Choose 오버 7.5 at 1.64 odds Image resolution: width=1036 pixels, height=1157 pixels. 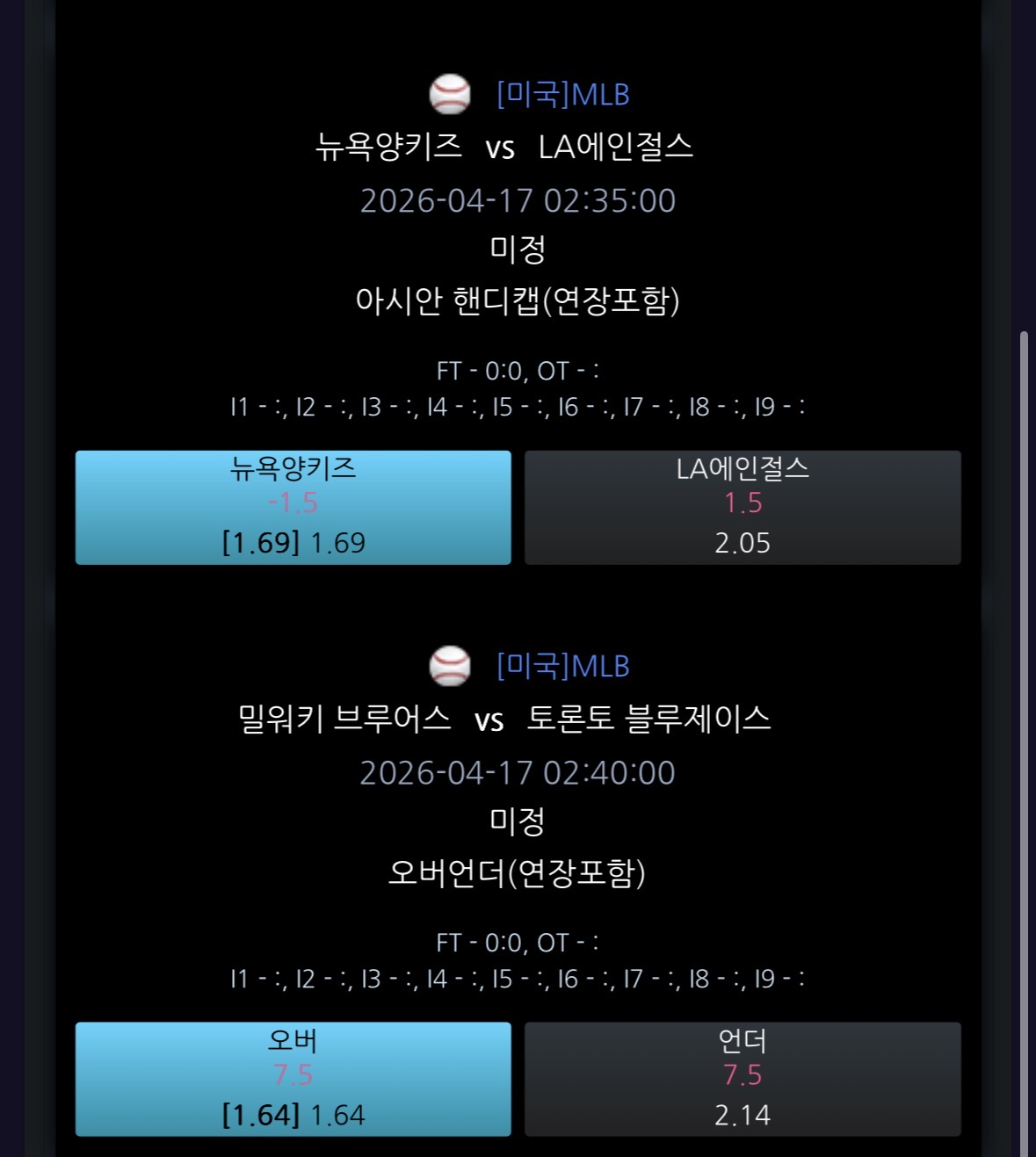coord(293,1079)
